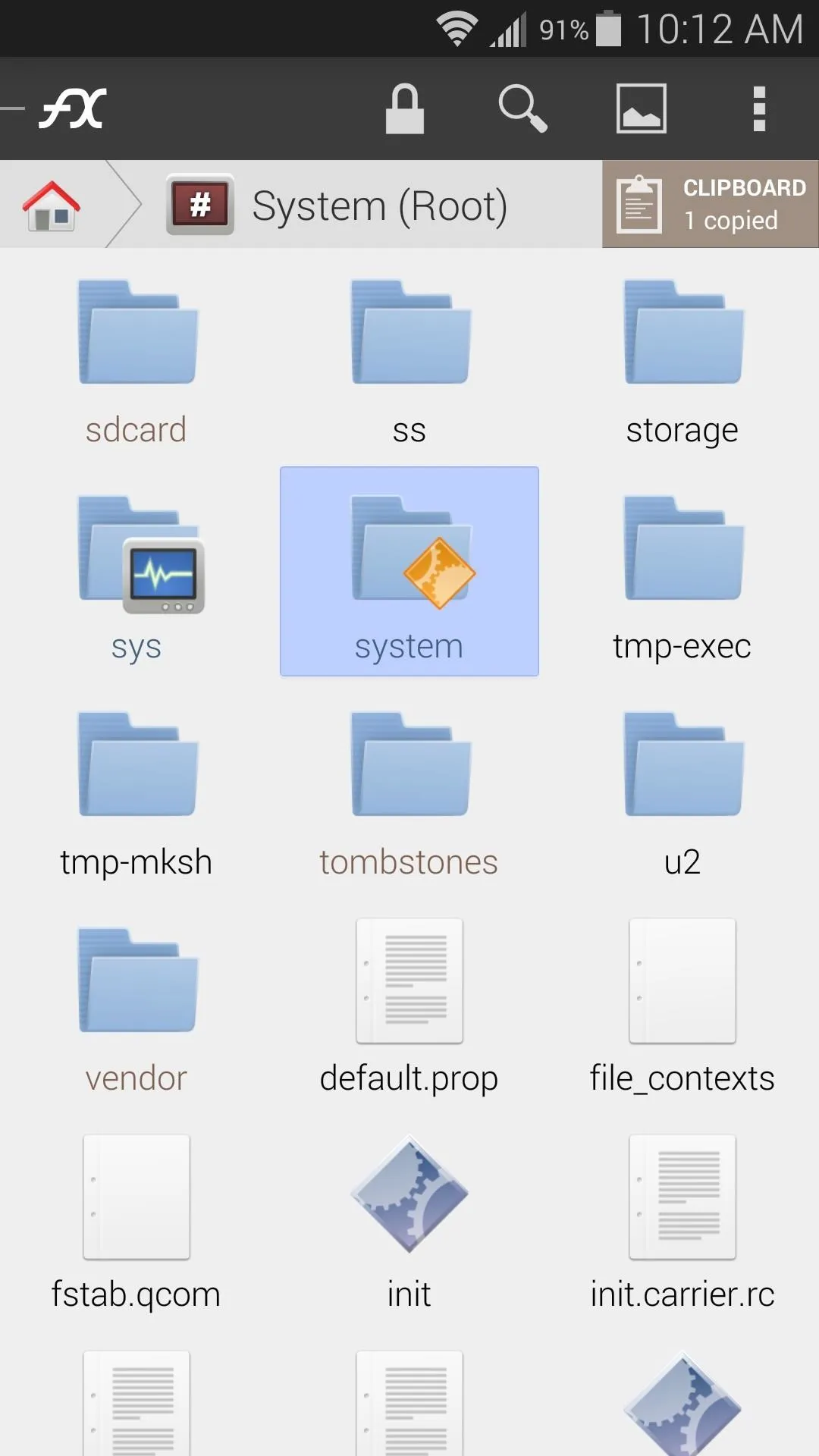Go to home via breadcrumb
Screen dimensions: 819x1456
52,206
